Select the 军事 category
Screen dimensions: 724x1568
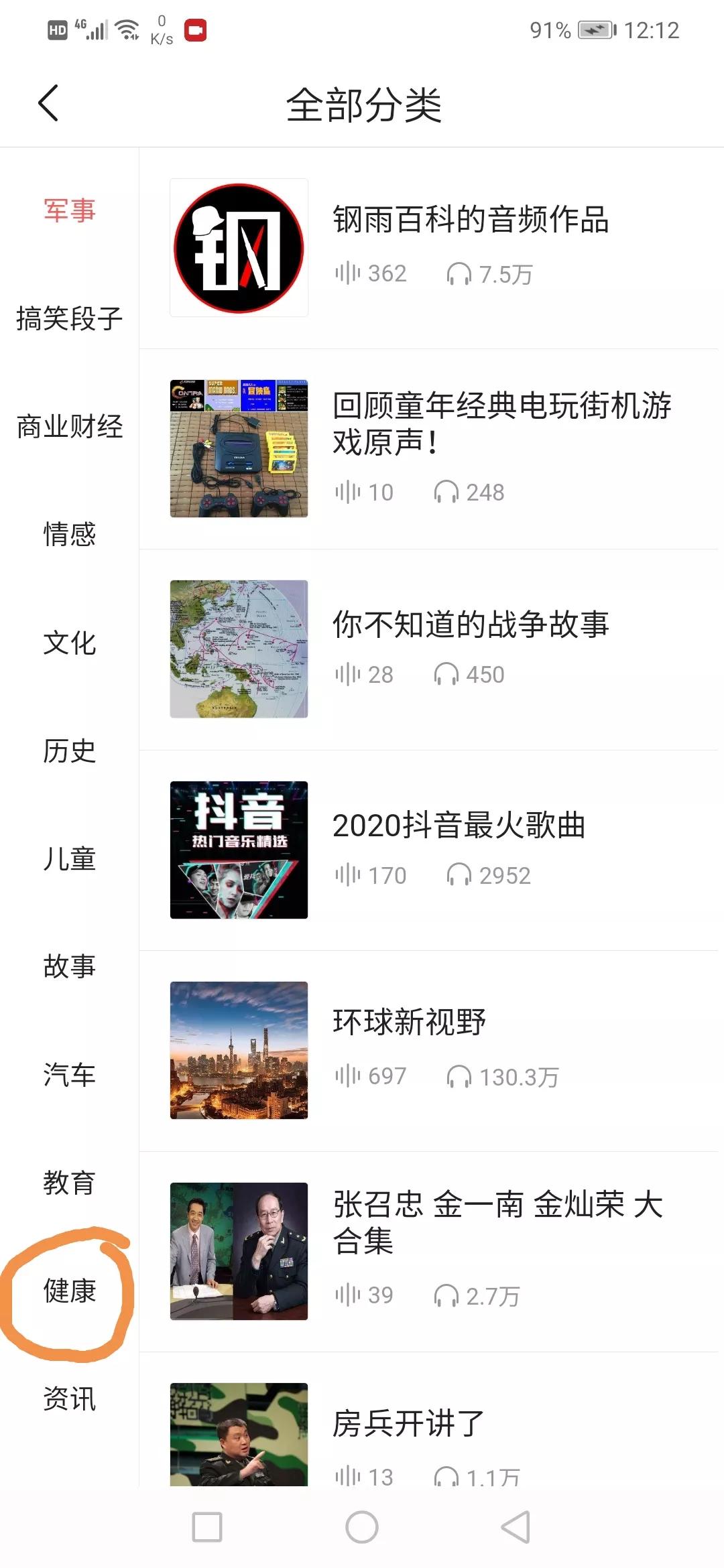pyautogui.click(x=70, y=210)
